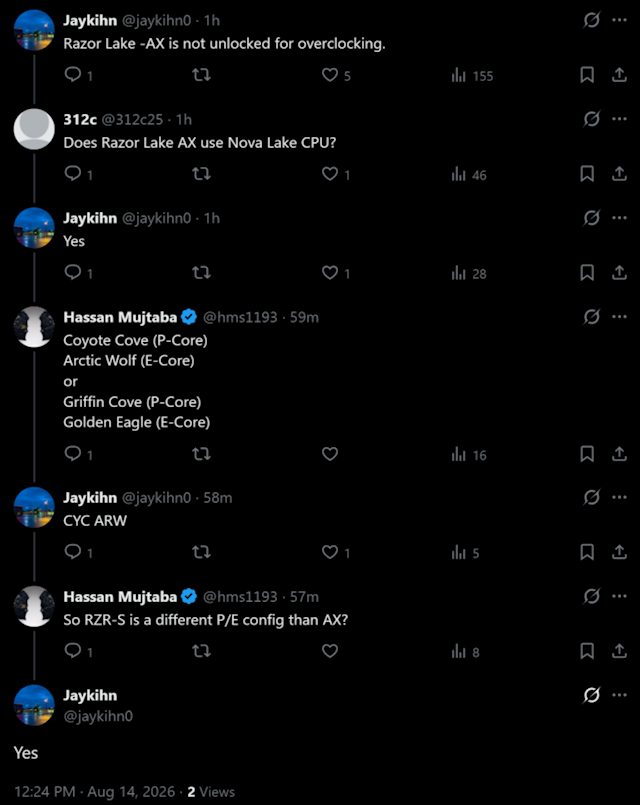Screen dimensions: 640x805
Task: Reply to the "CYC ARW" post
Action: (x=73, y=551)
